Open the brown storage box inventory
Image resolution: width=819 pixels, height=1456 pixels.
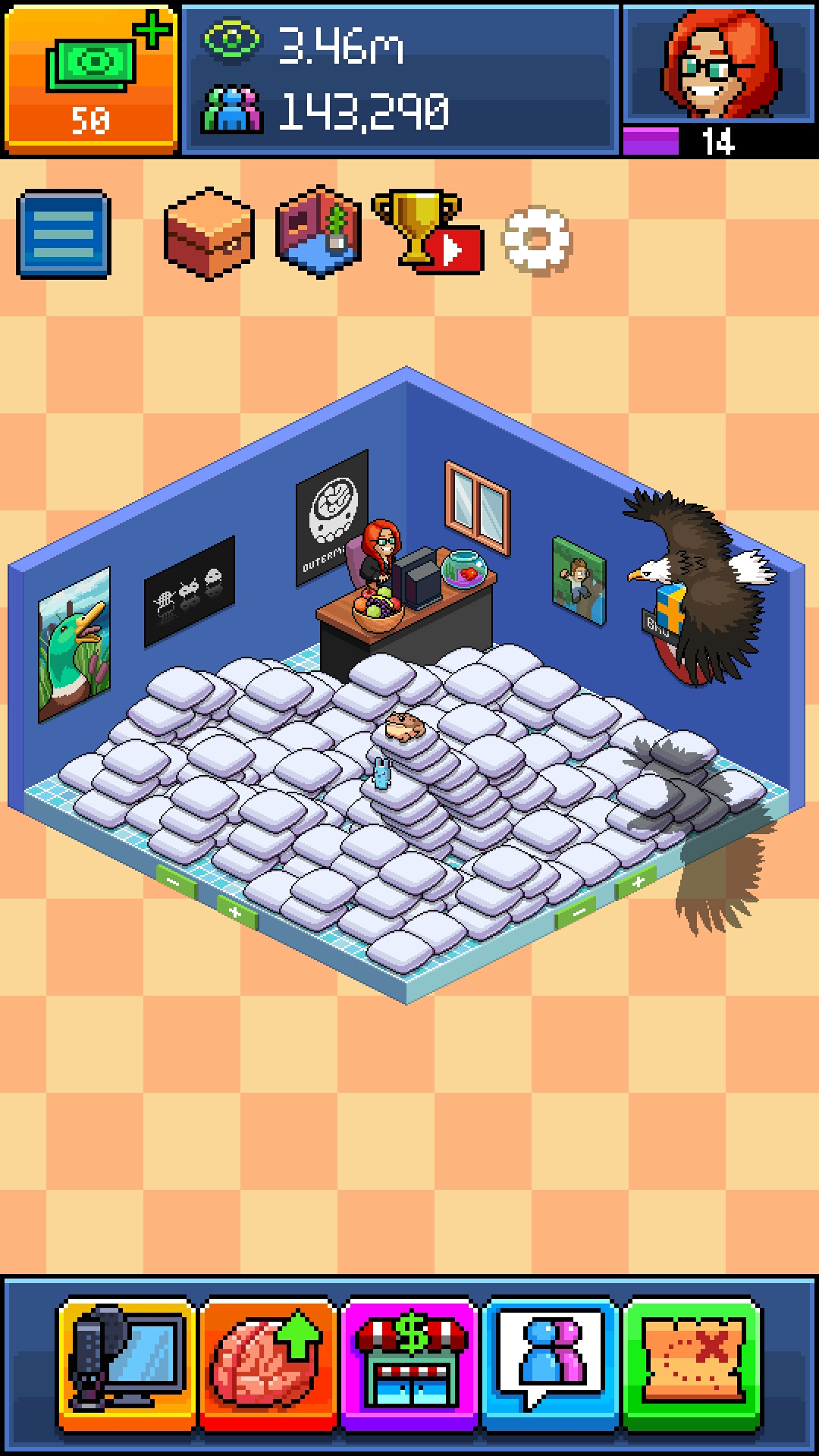point(209,234)
